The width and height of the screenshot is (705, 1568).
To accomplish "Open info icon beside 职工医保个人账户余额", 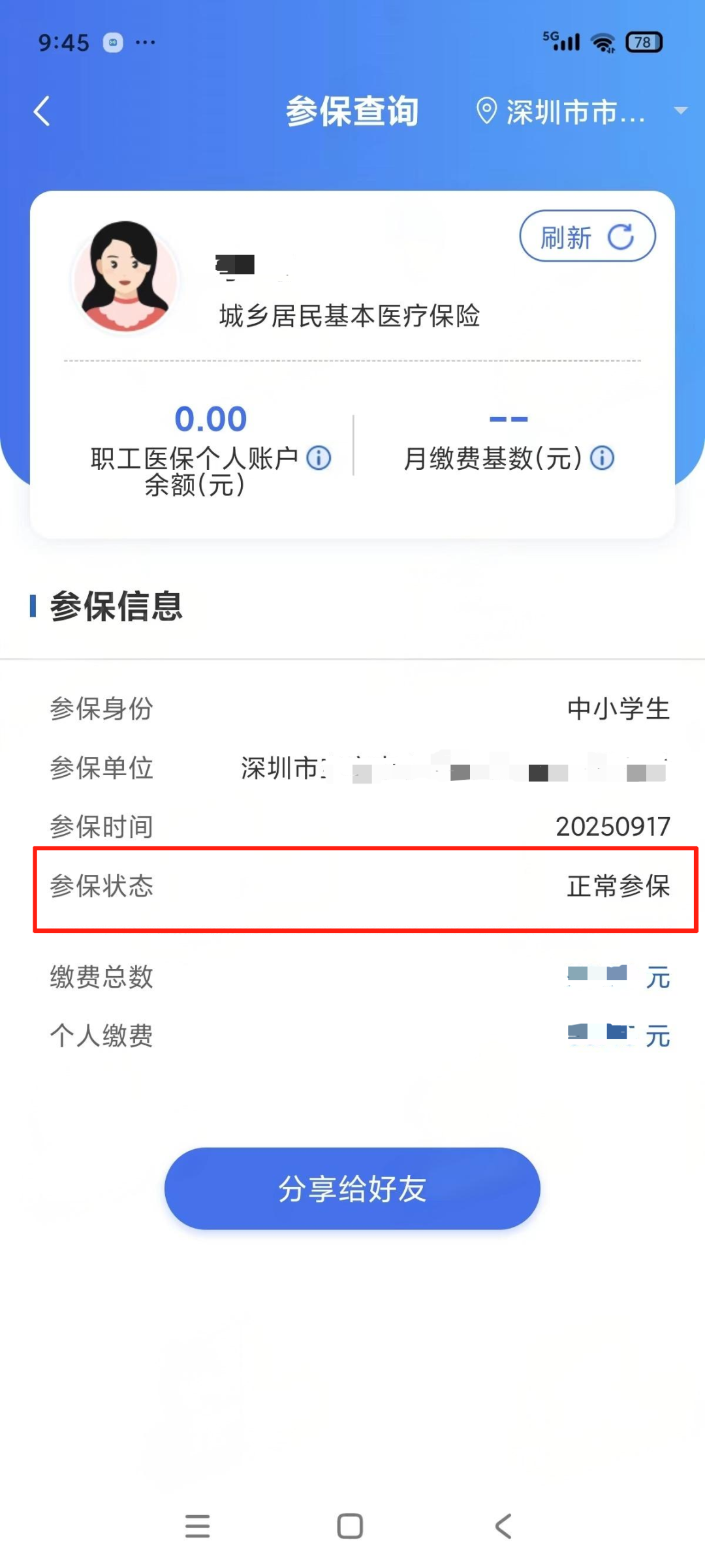I will (319, 458).
